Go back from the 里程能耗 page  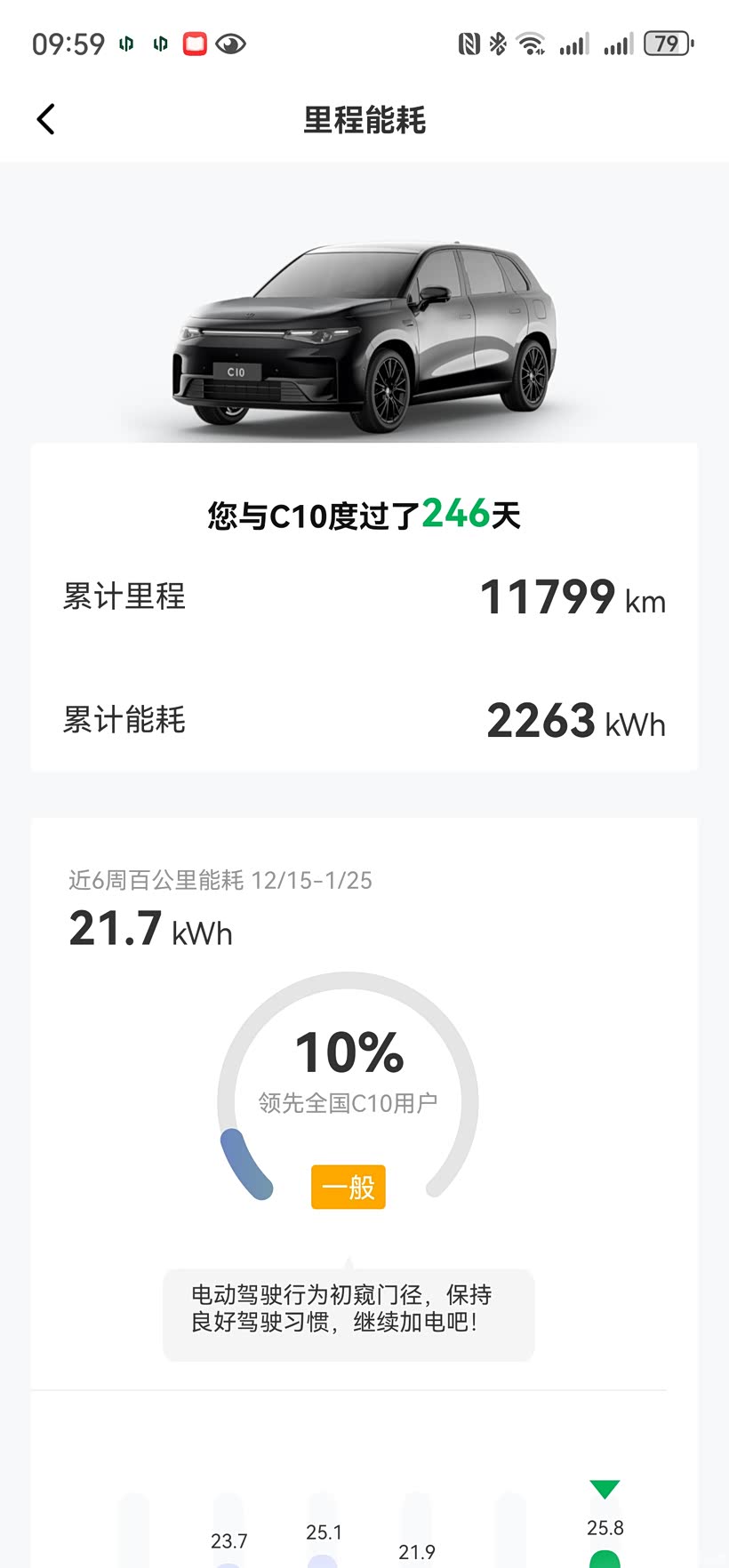46,119
